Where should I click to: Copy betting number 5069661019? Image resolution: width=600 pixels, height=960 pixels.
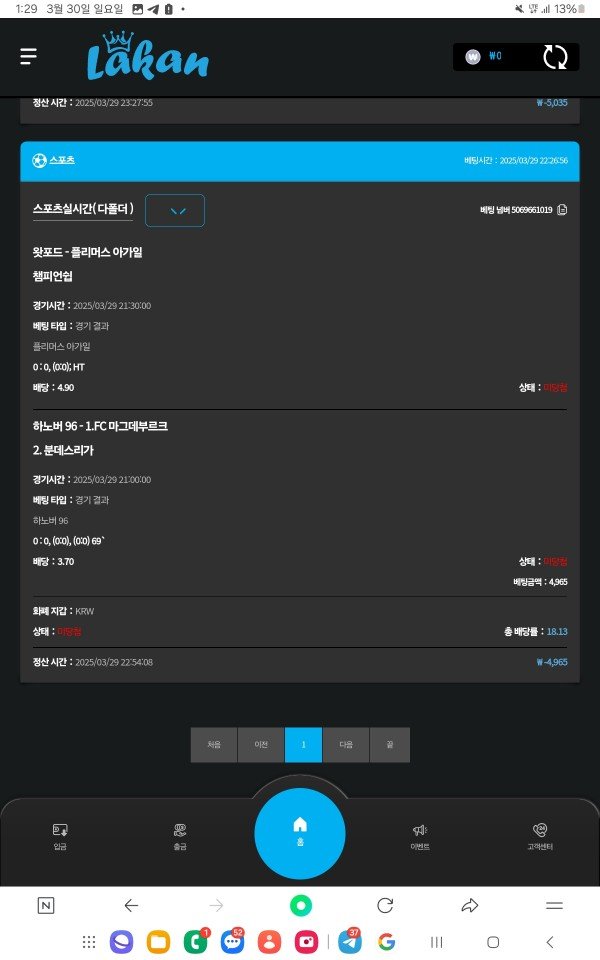[x=562, y=210]
